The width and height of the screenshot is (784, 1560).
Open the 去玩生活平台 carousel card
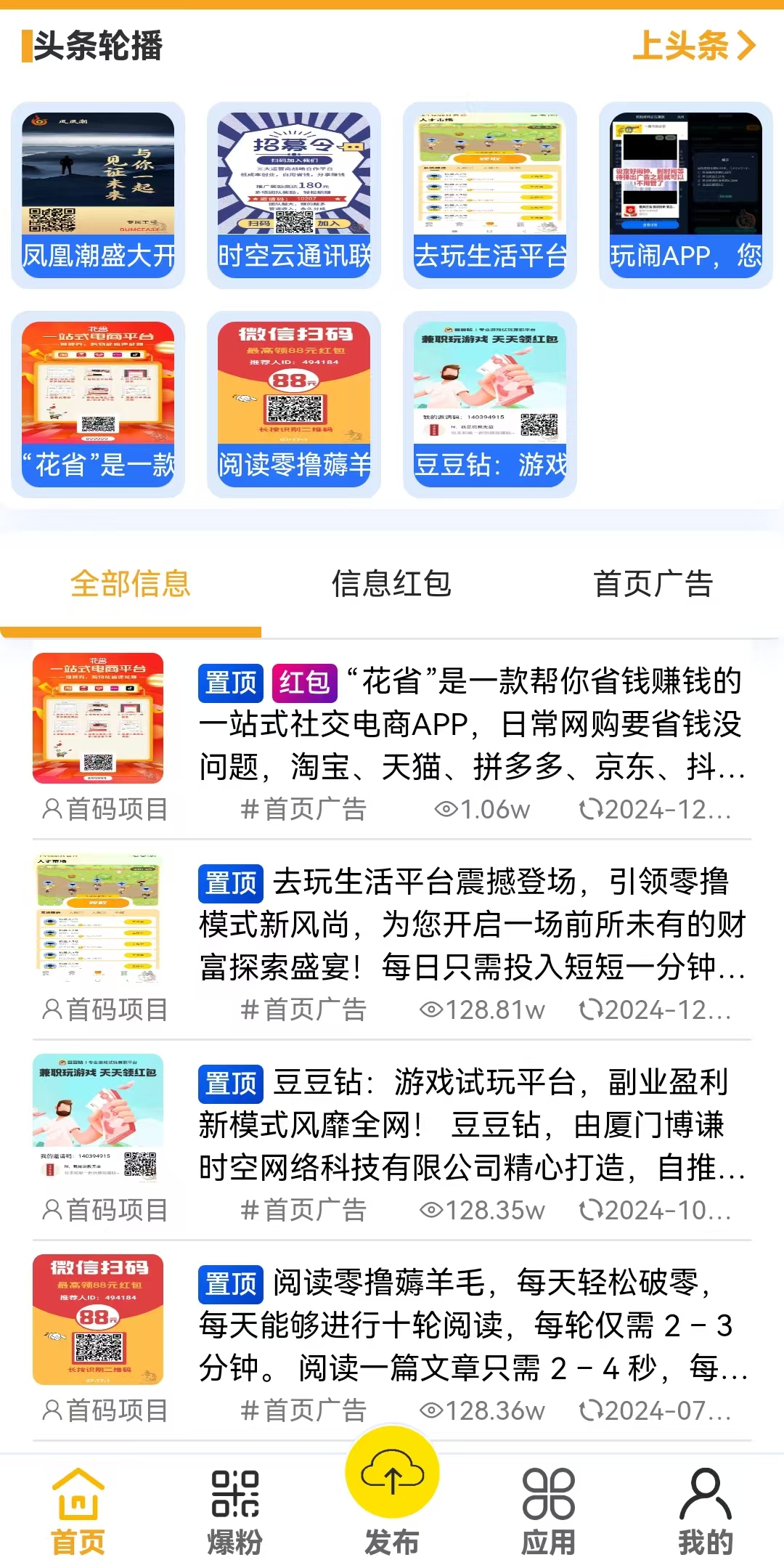click(490, 195)
